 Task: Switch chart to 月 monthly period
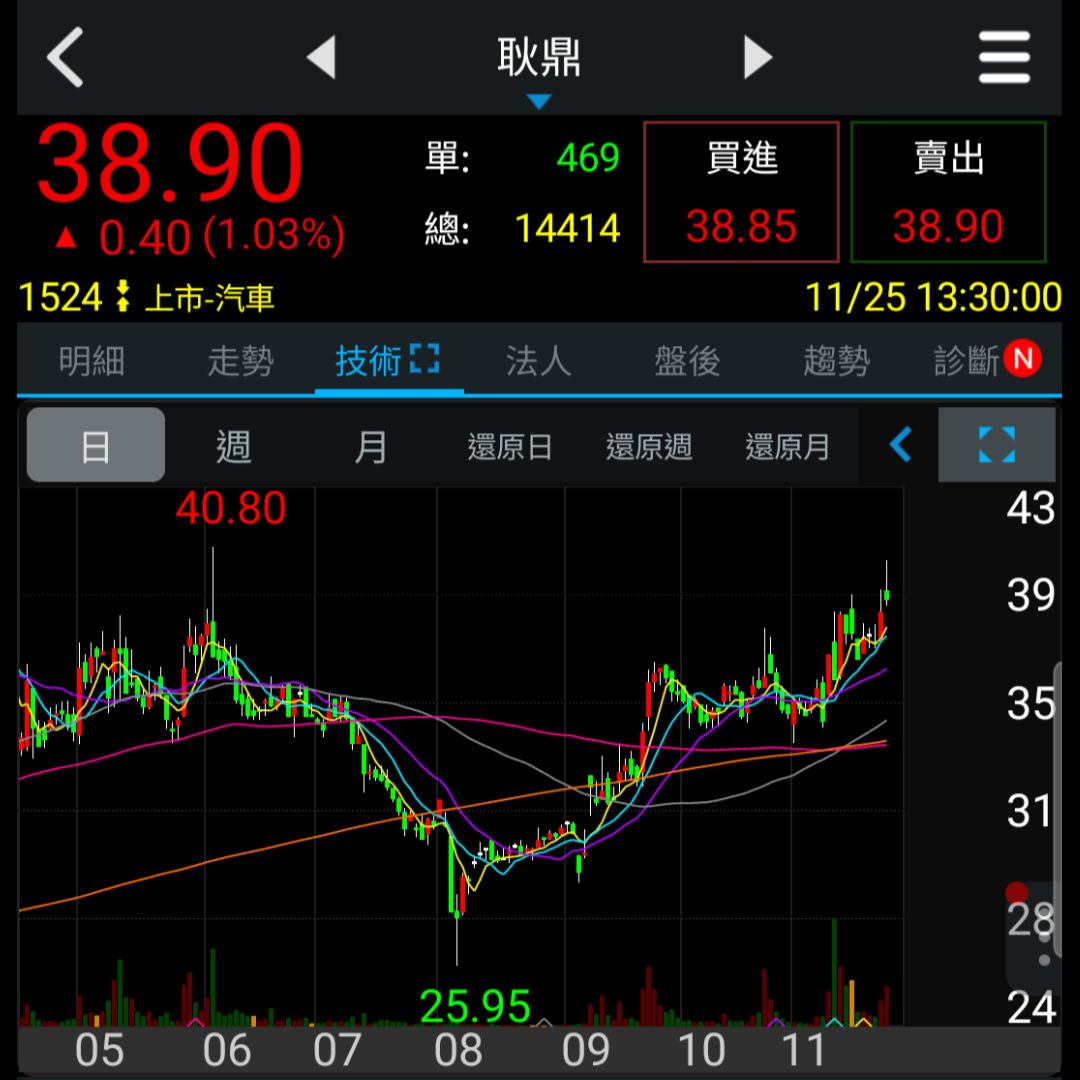point(371,445)
